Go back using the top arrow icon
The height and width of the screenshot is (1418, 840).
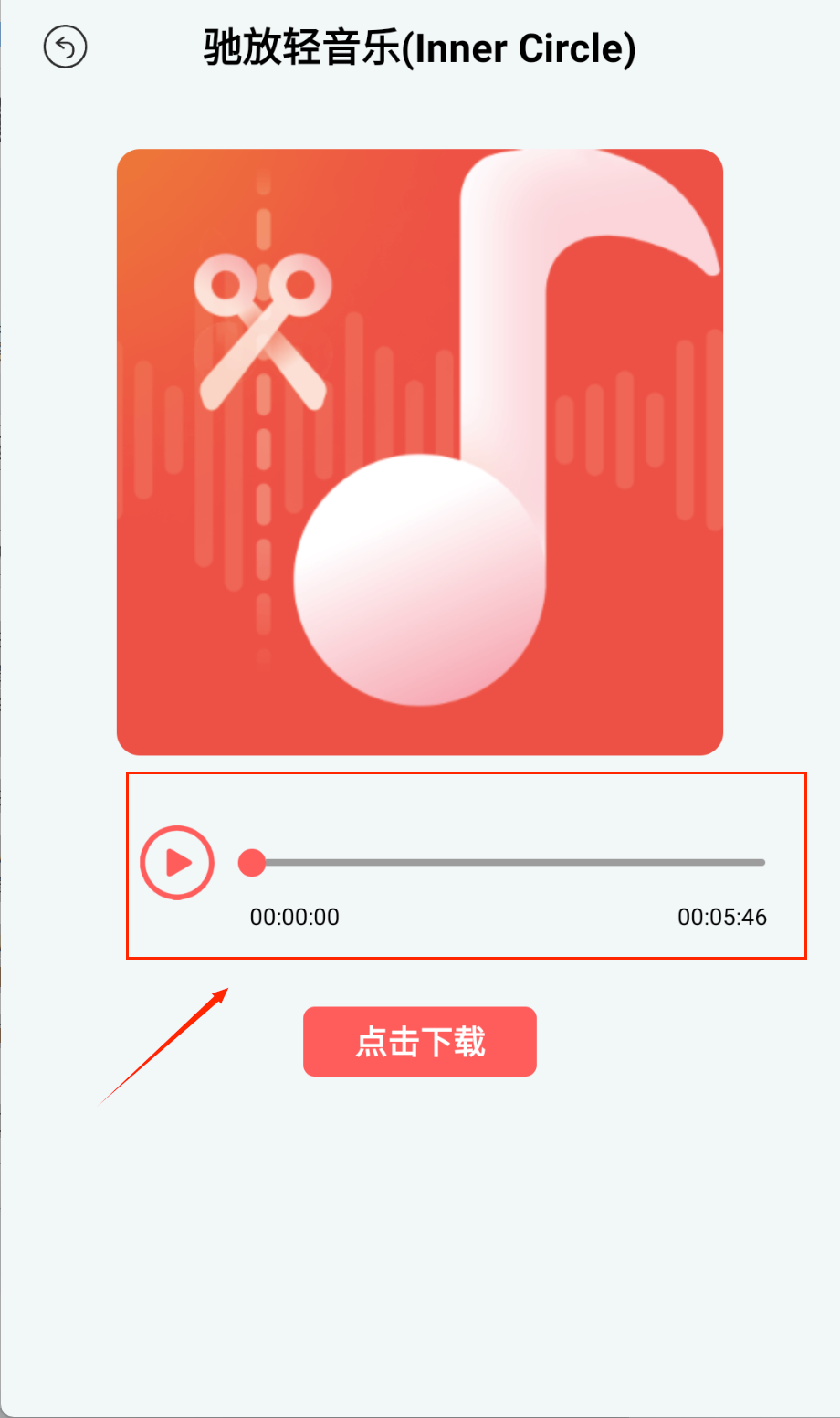tap(65, 47)
